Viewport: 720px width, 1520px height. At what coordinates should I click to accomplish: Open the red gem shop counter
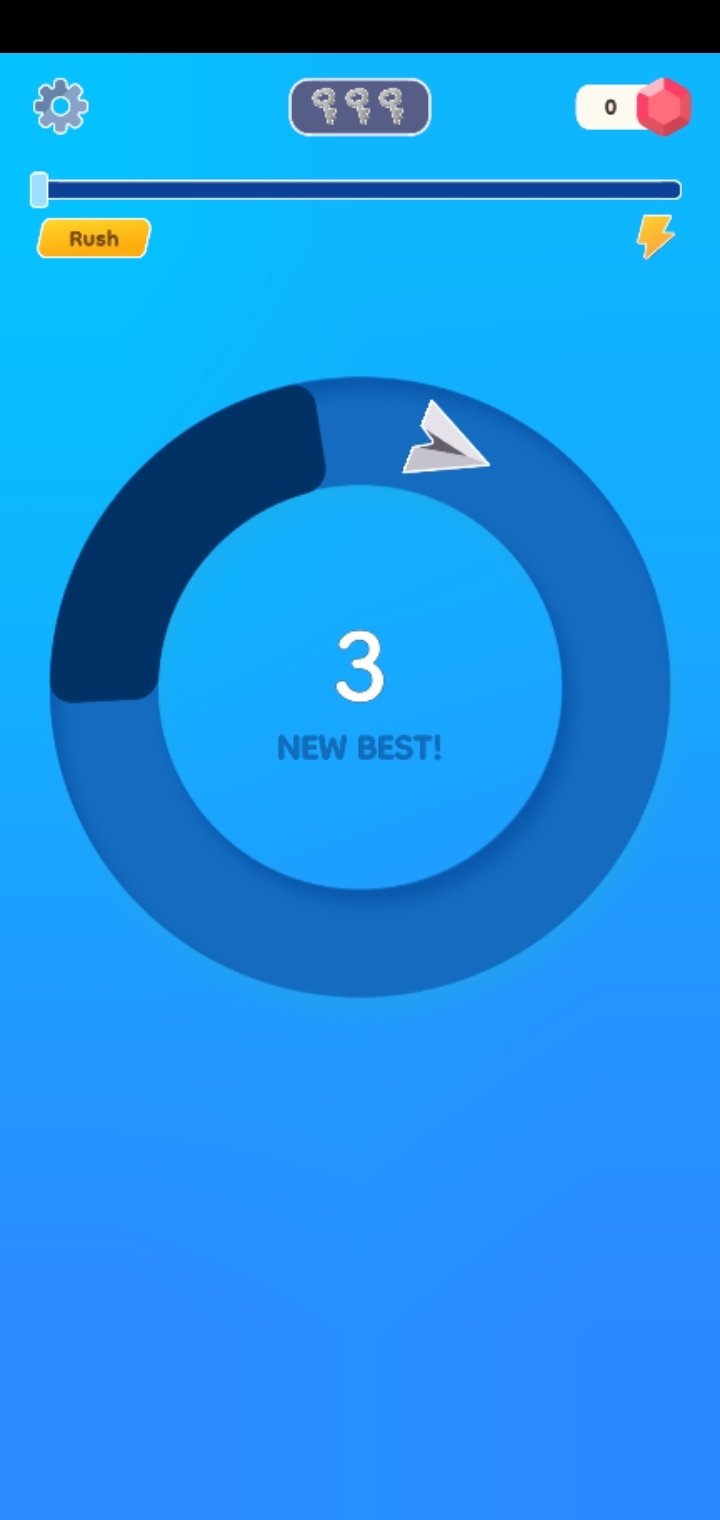(x=634, y=107)
